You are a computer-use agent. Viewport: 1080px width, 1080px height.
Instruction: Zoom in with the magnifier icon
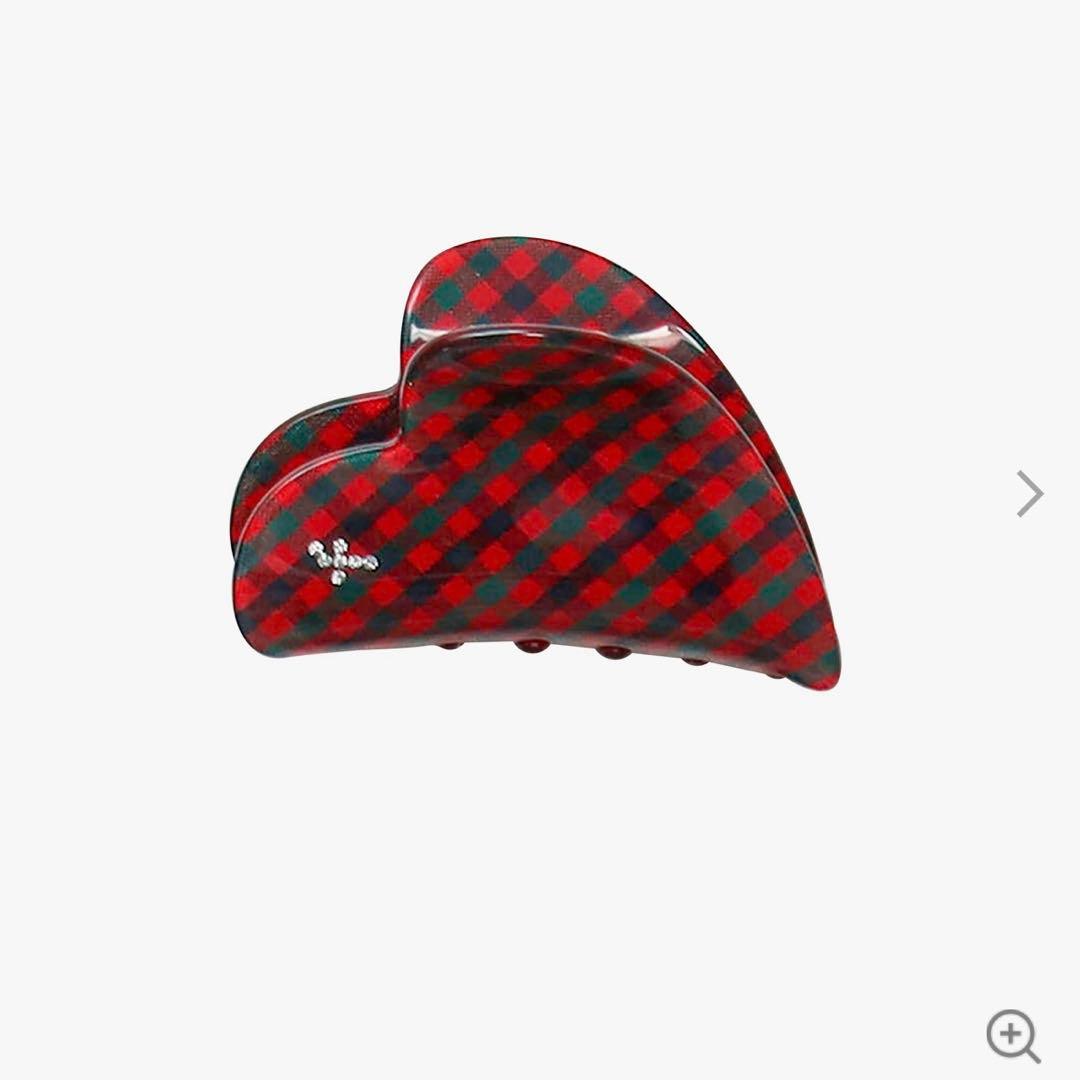click(x=1012, y=1034)
